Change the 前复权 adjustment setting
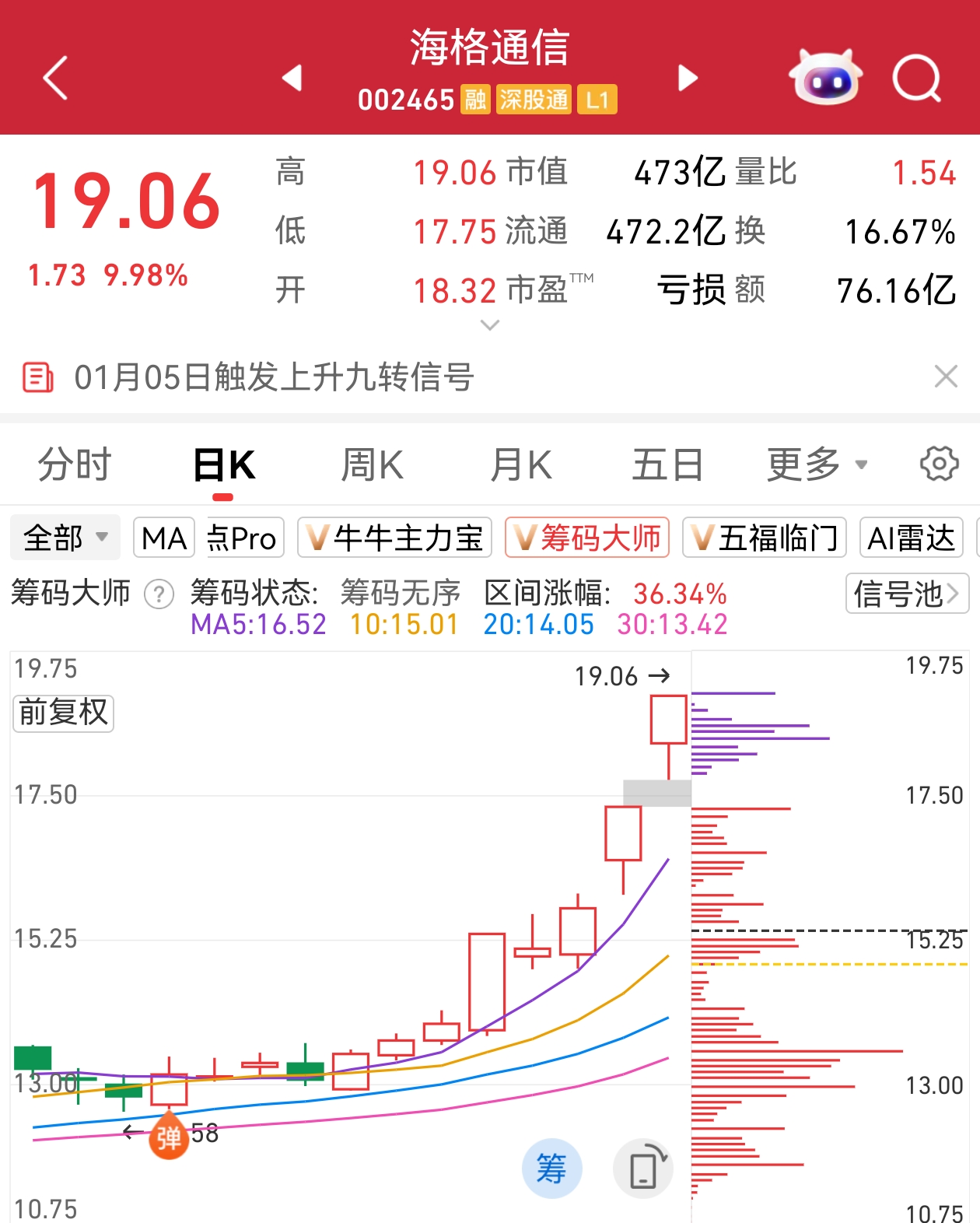This screenshot has height=1223, width=980. point(64,713)
